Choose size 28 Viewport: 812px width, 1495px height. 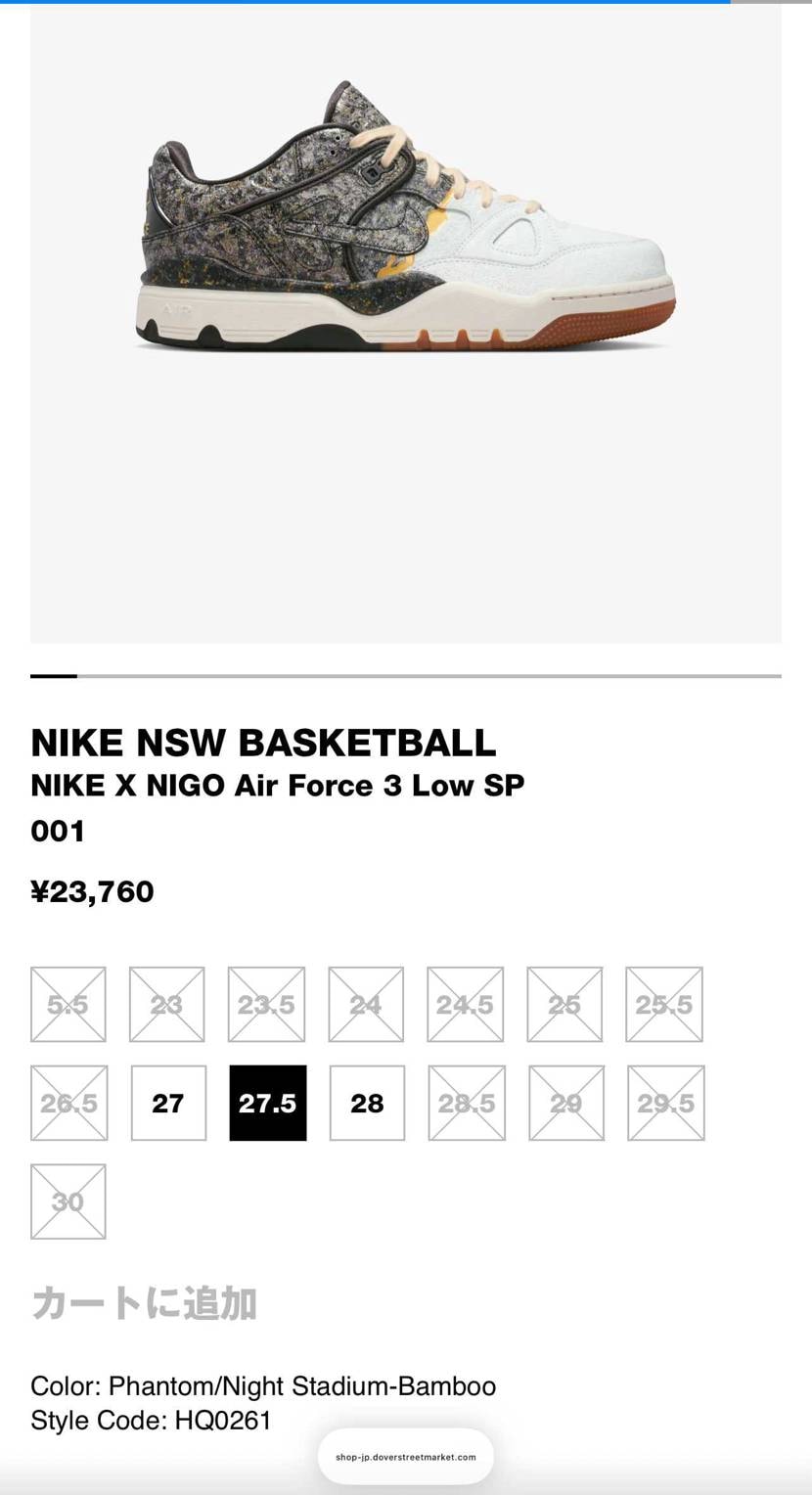coord(367,1103)
